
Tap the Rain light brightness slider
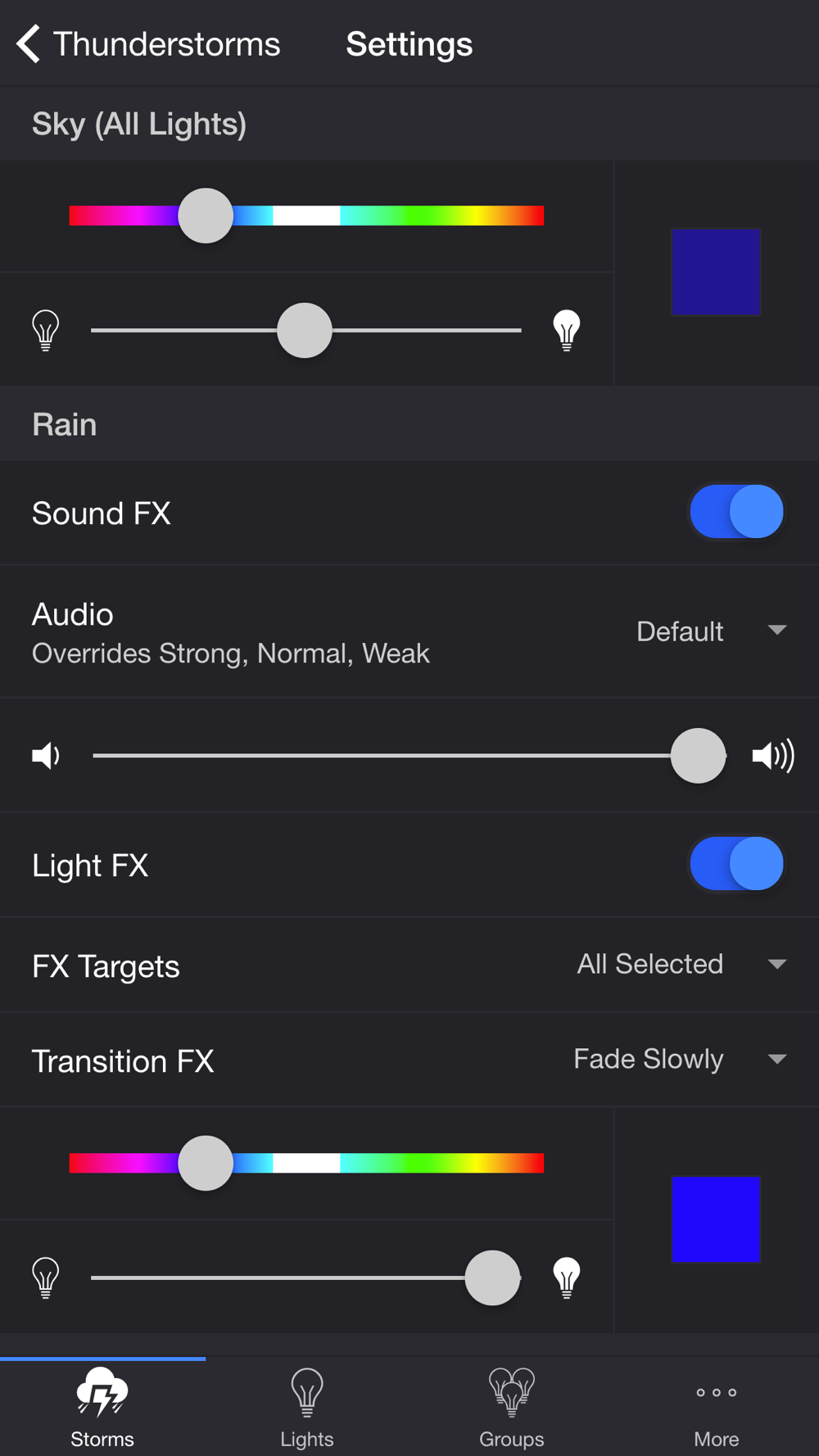[x=306, y=1277]
